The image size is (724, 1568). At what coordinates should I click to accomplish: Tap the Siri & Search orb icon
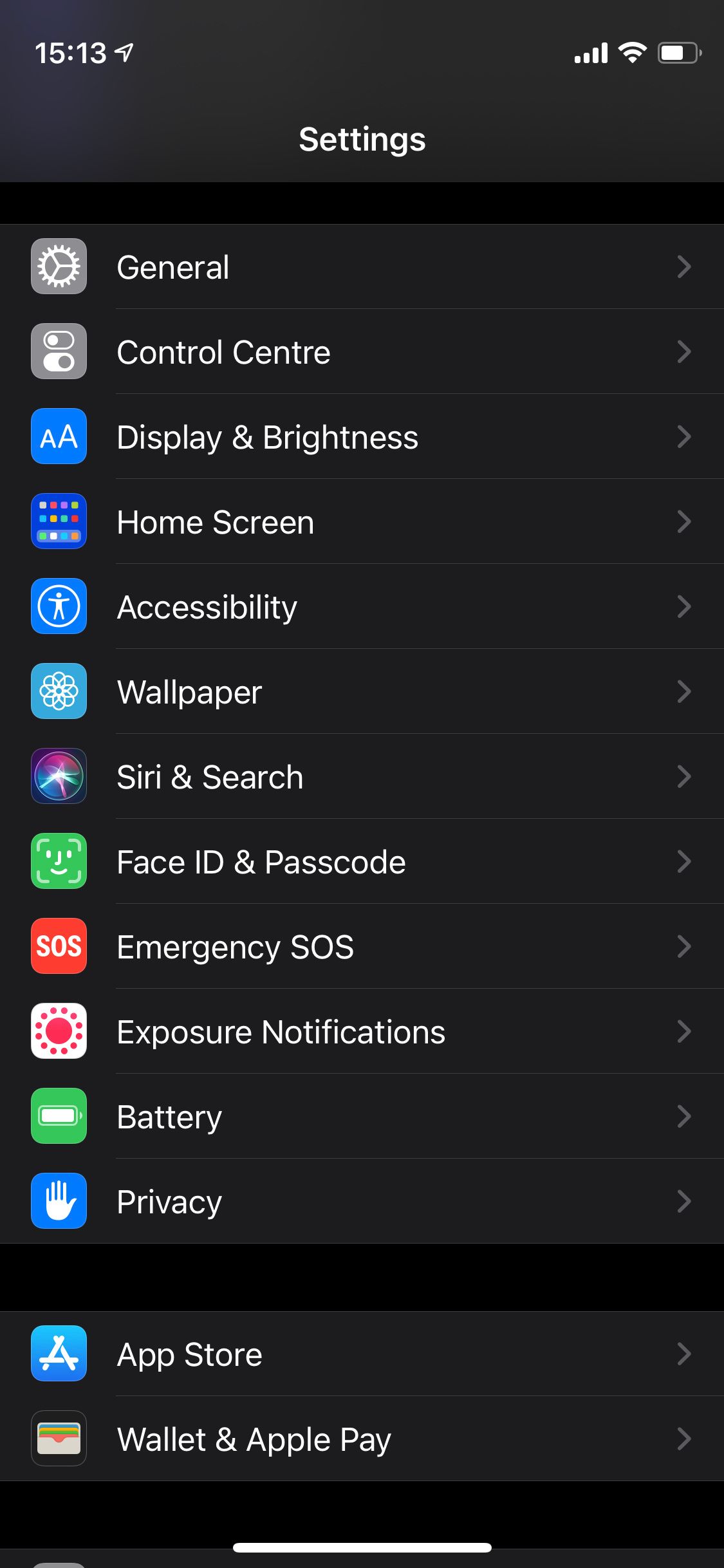pyautogui.click(x=59, y=776)
